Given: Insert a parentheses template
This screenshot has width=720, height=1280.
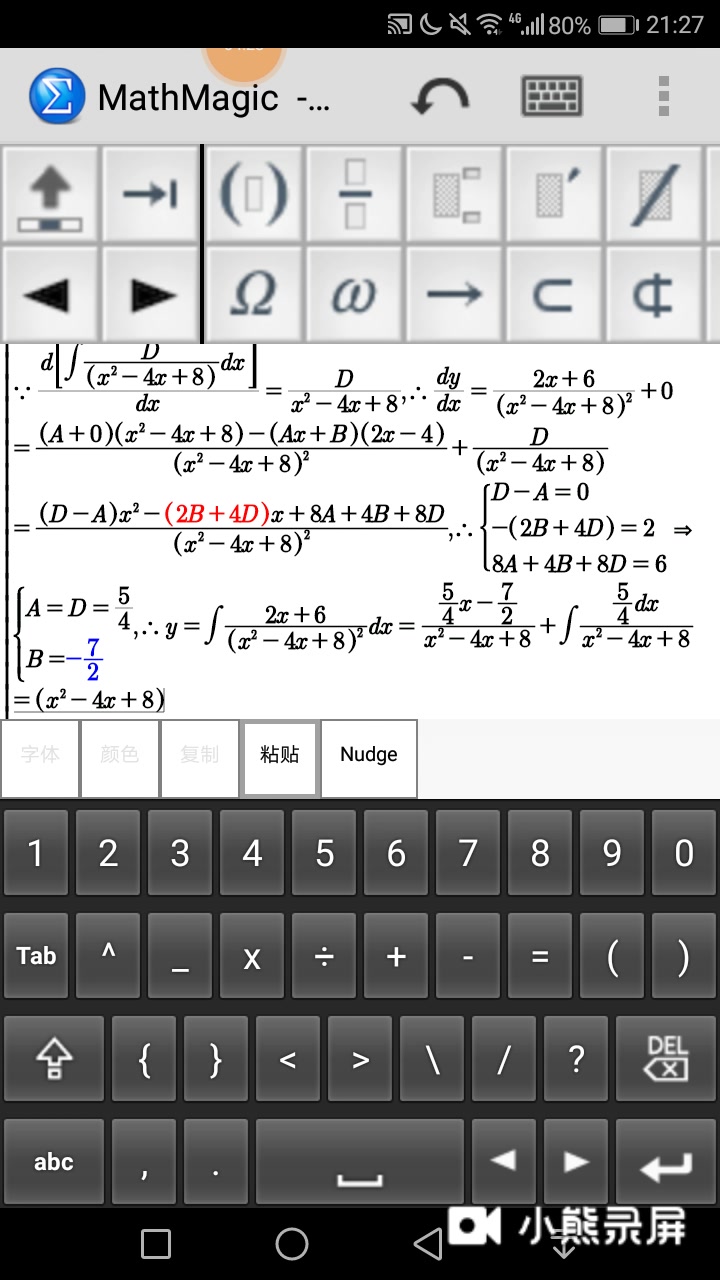Looking at the screenshot, I should 254,194.
